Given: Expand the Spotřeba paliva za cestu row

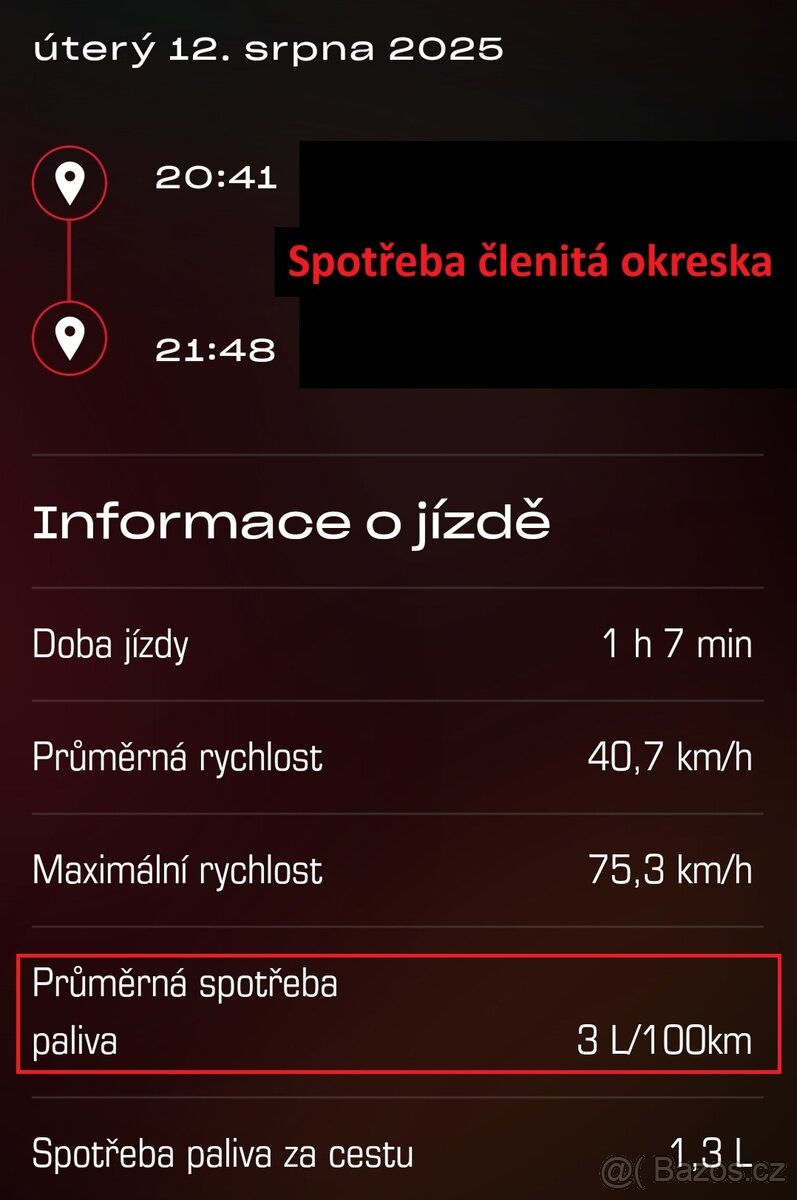Looking at the screenshot, I should pyautogui.click(x=398, y=1152).
